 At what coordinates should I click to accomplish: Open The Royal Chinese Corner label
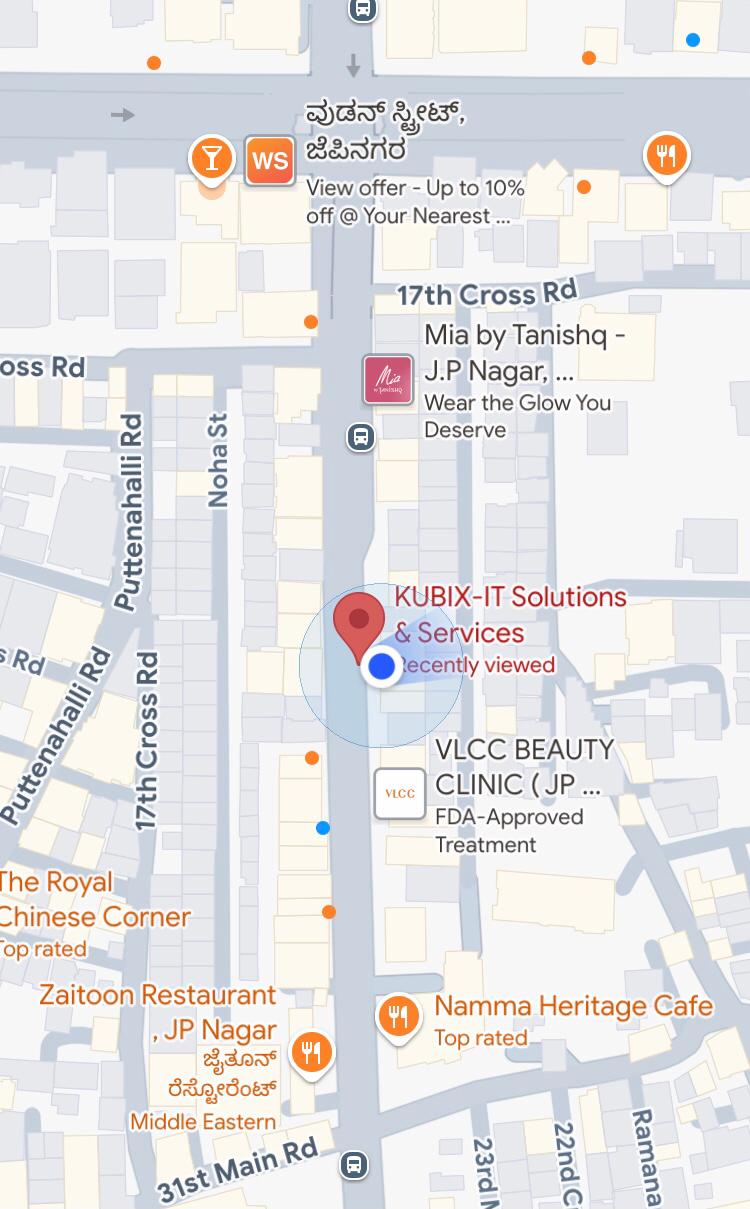click(95, 900)
